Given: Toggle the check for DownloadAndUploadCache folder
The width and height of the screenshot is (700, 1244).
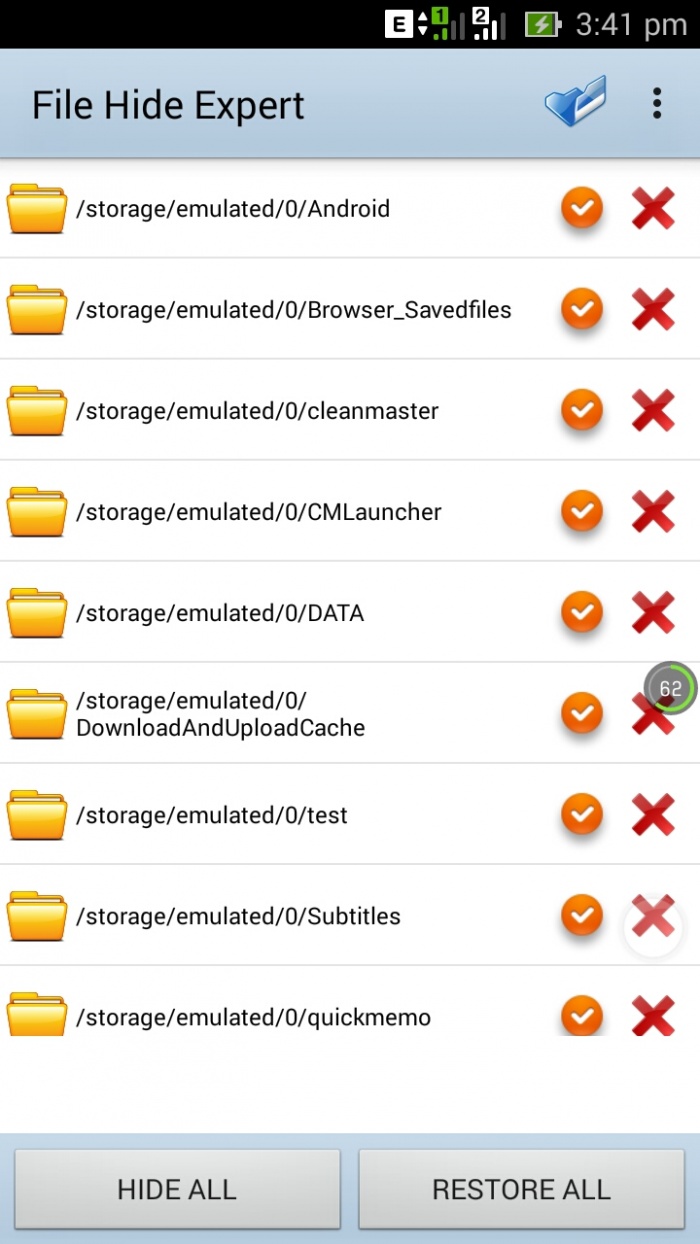Looking at the screenshot, I should pos(582,714).
